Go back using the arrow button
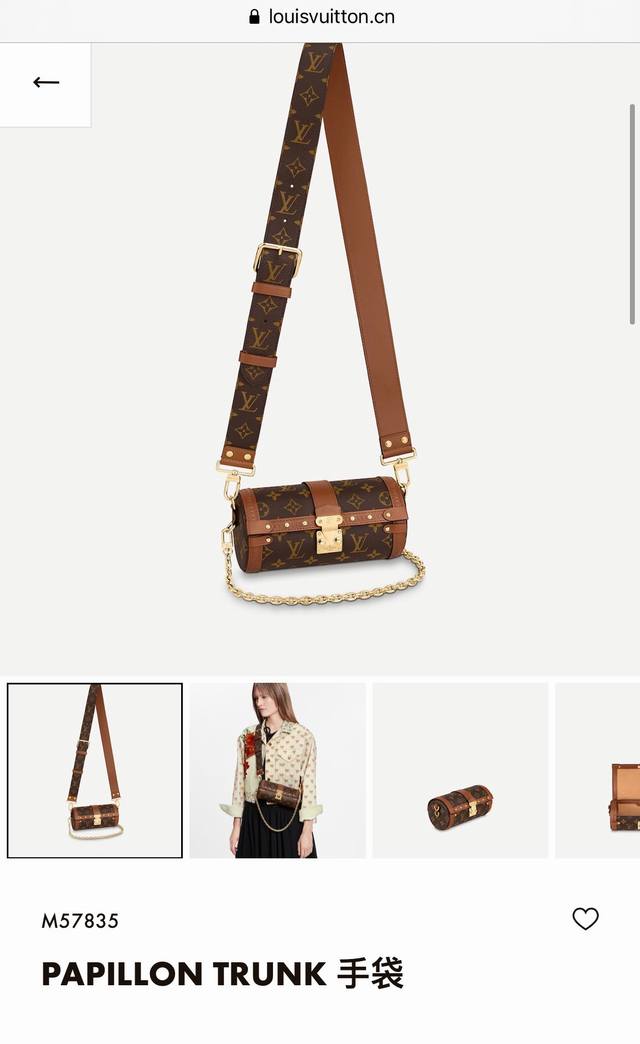This screenshot has height=1044, width=640. point(46,83)
